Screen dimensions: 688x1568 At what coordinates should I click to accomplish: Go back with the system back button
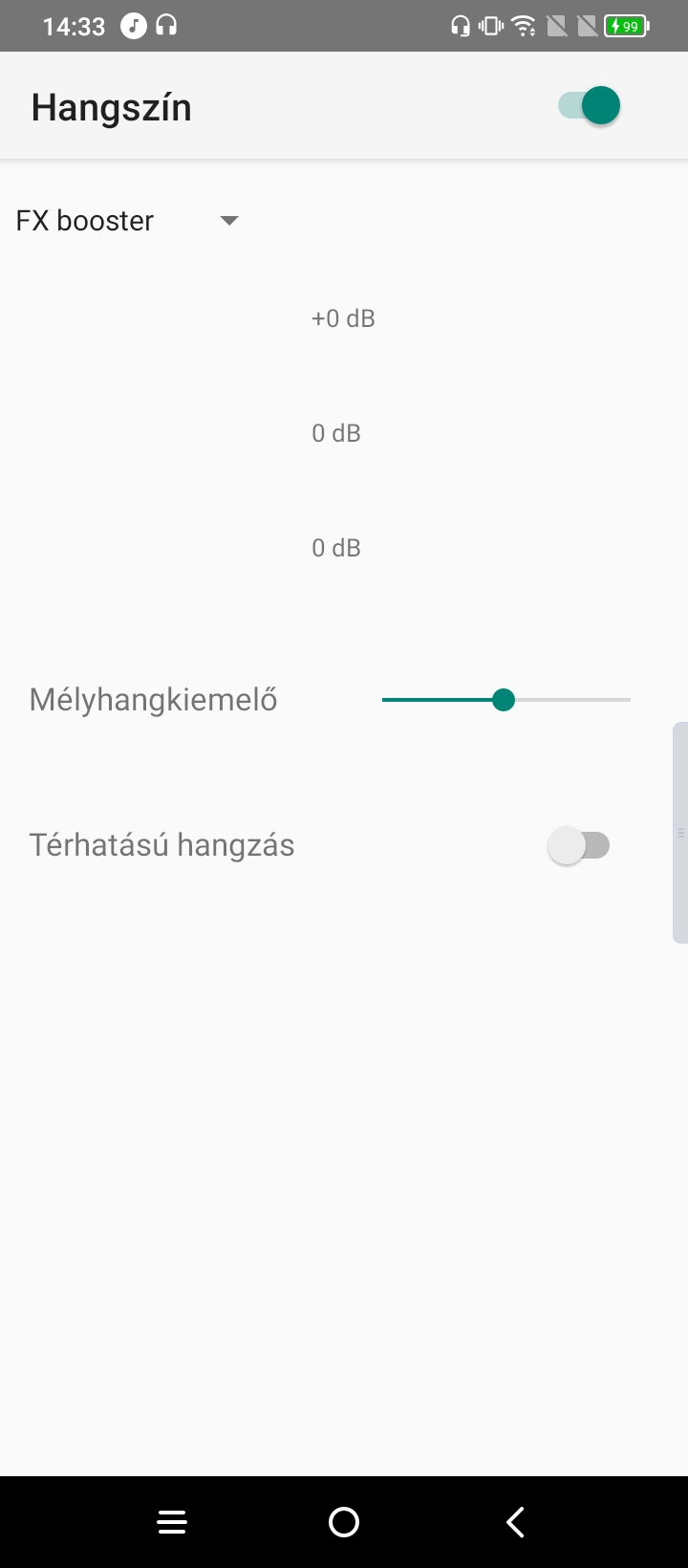click(x=516, y=1522)
